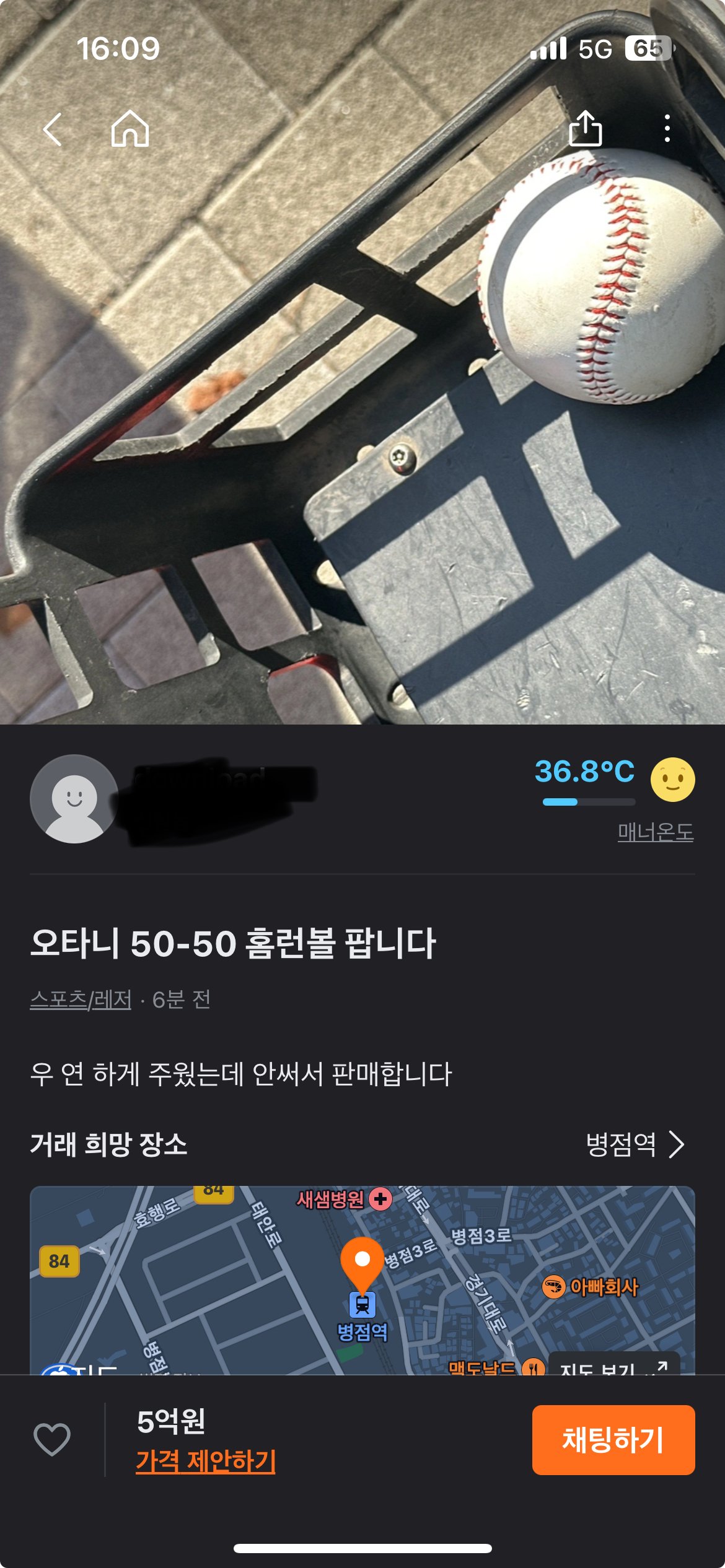Open the three-dot overflow menu
725x1568 pixels.
point(667,129)
